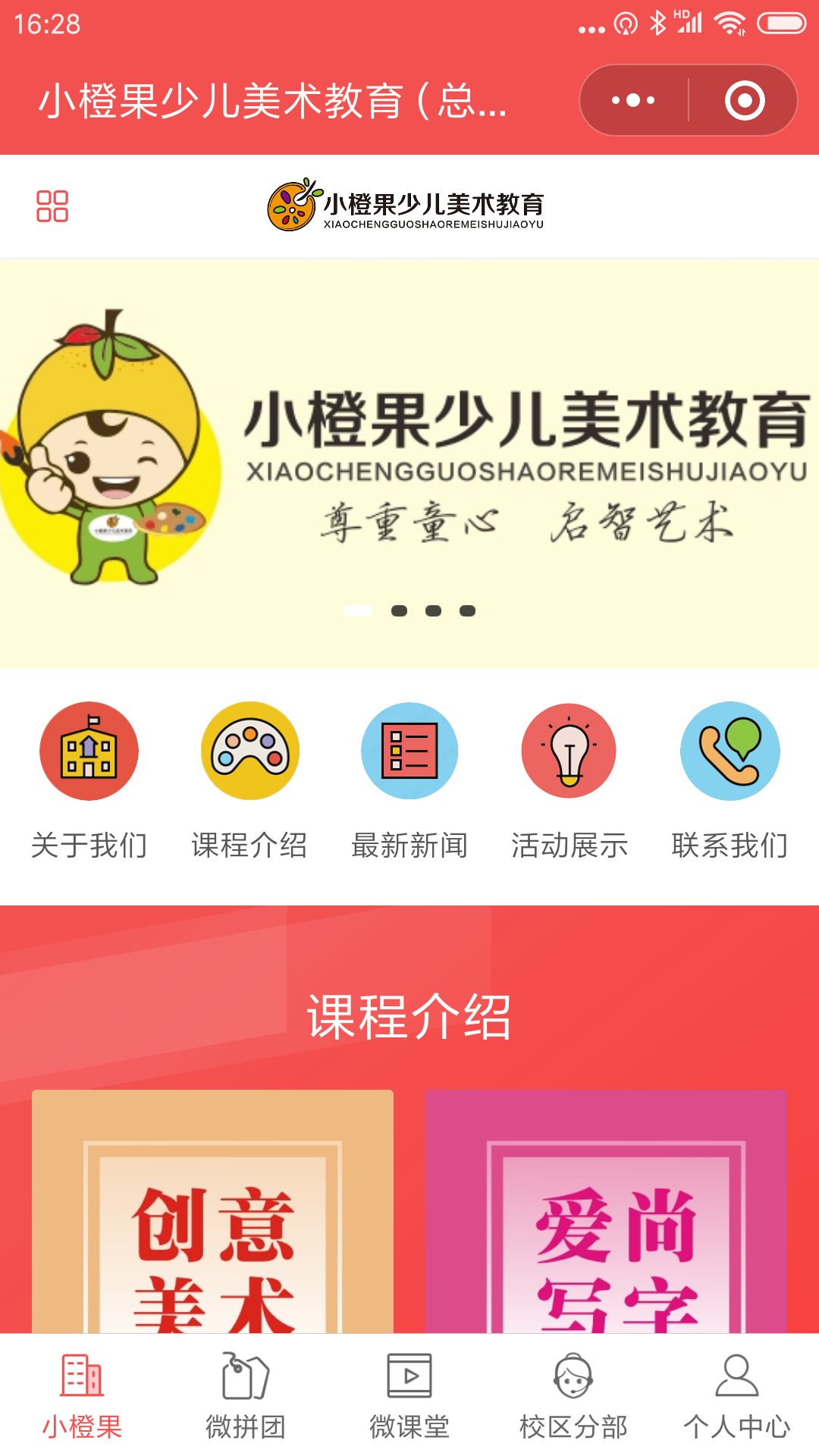
Task: Close the mini program with the circle button
Action: (x=744, y=100)
